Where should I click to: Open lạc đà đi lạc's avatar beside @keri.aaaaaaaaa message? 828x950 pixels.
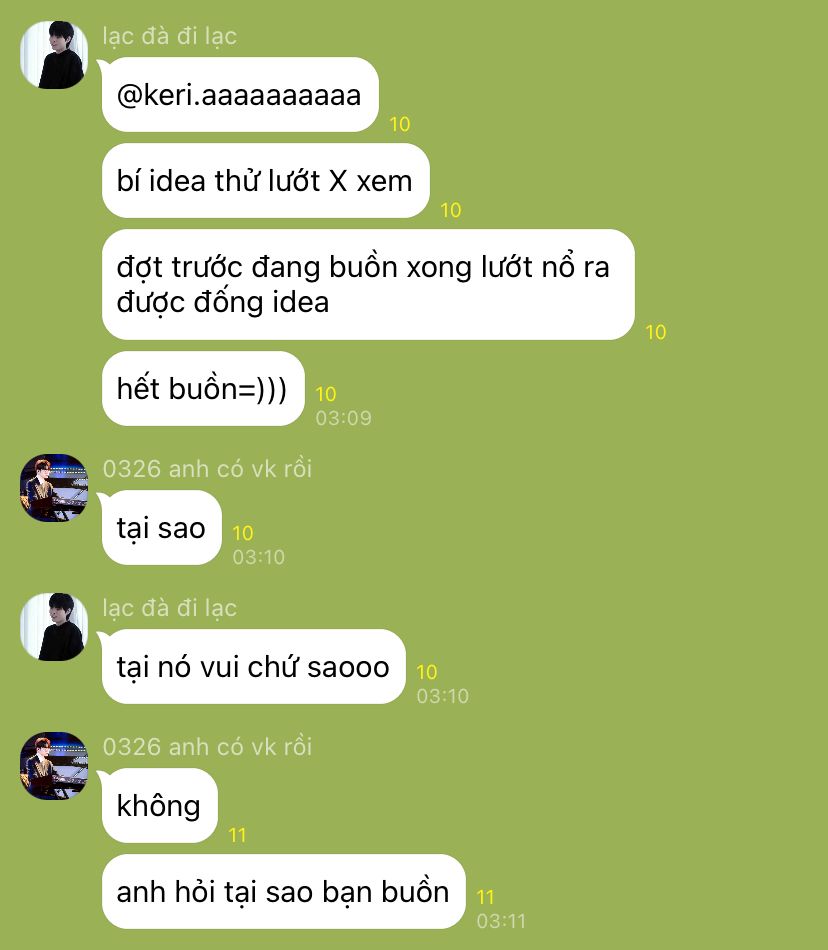tap(54, 55)
